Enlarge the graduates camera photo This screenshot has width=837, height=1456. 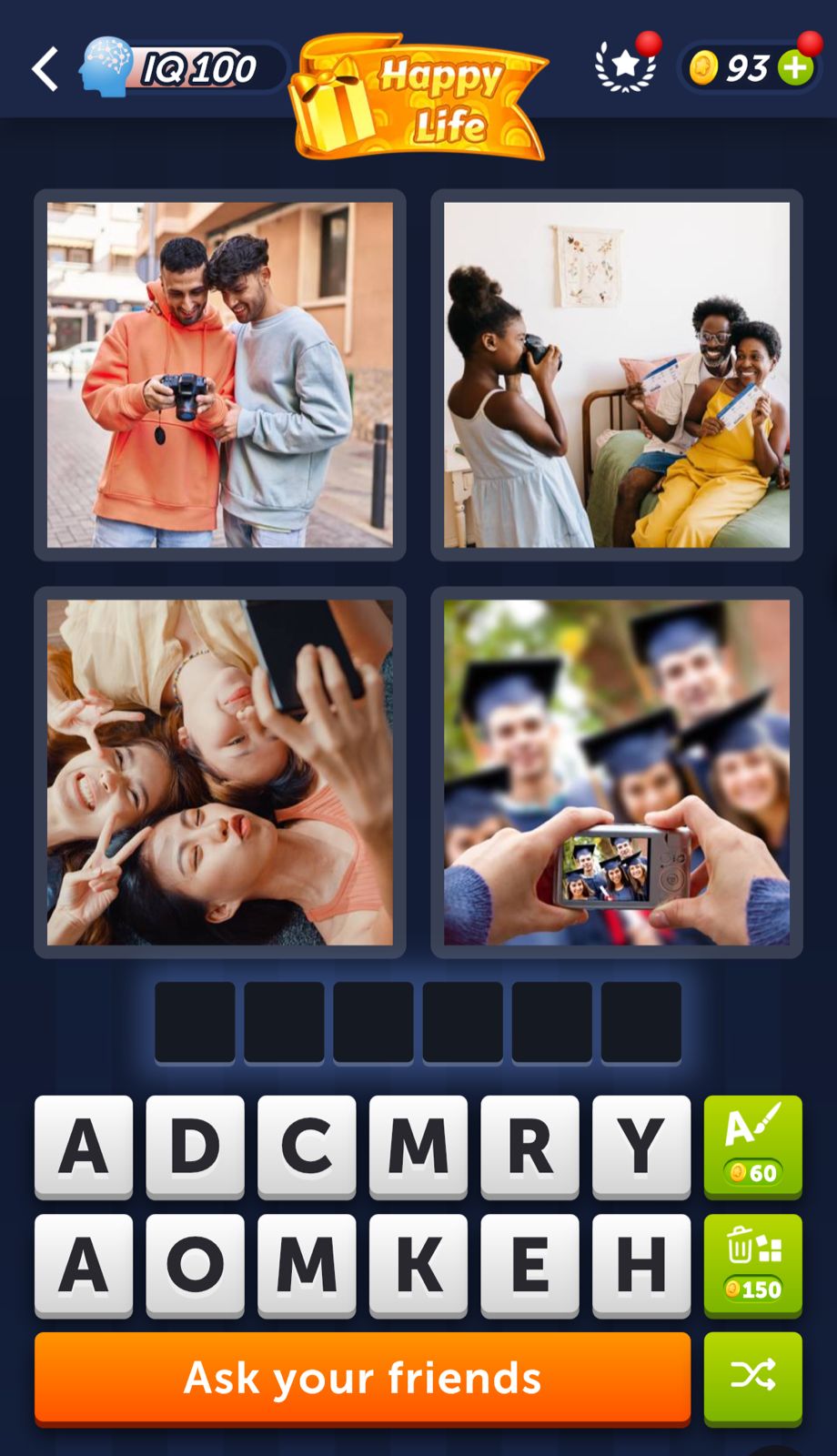pos(617,772)
